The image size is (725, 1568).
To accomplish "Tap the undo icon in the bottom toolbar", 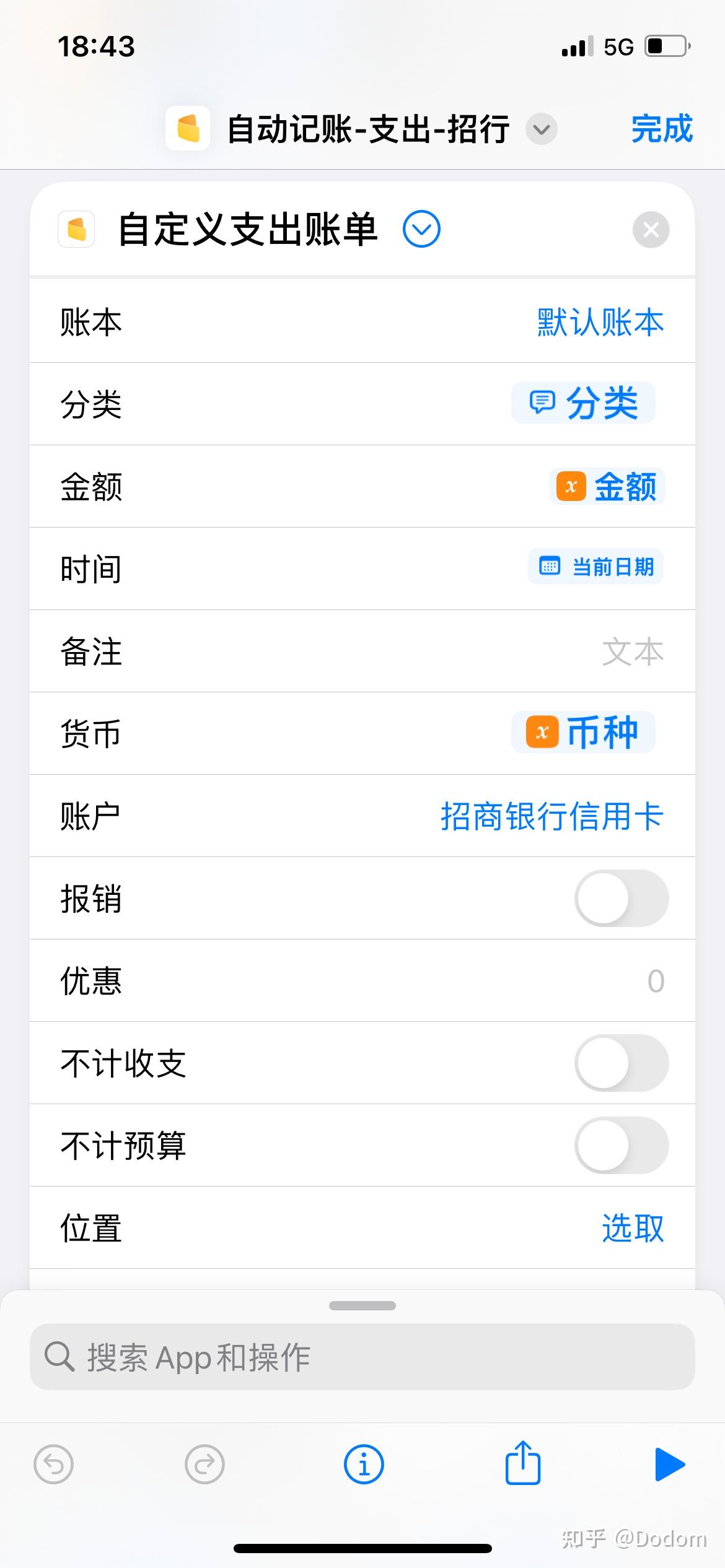I will coord(55,1465).
